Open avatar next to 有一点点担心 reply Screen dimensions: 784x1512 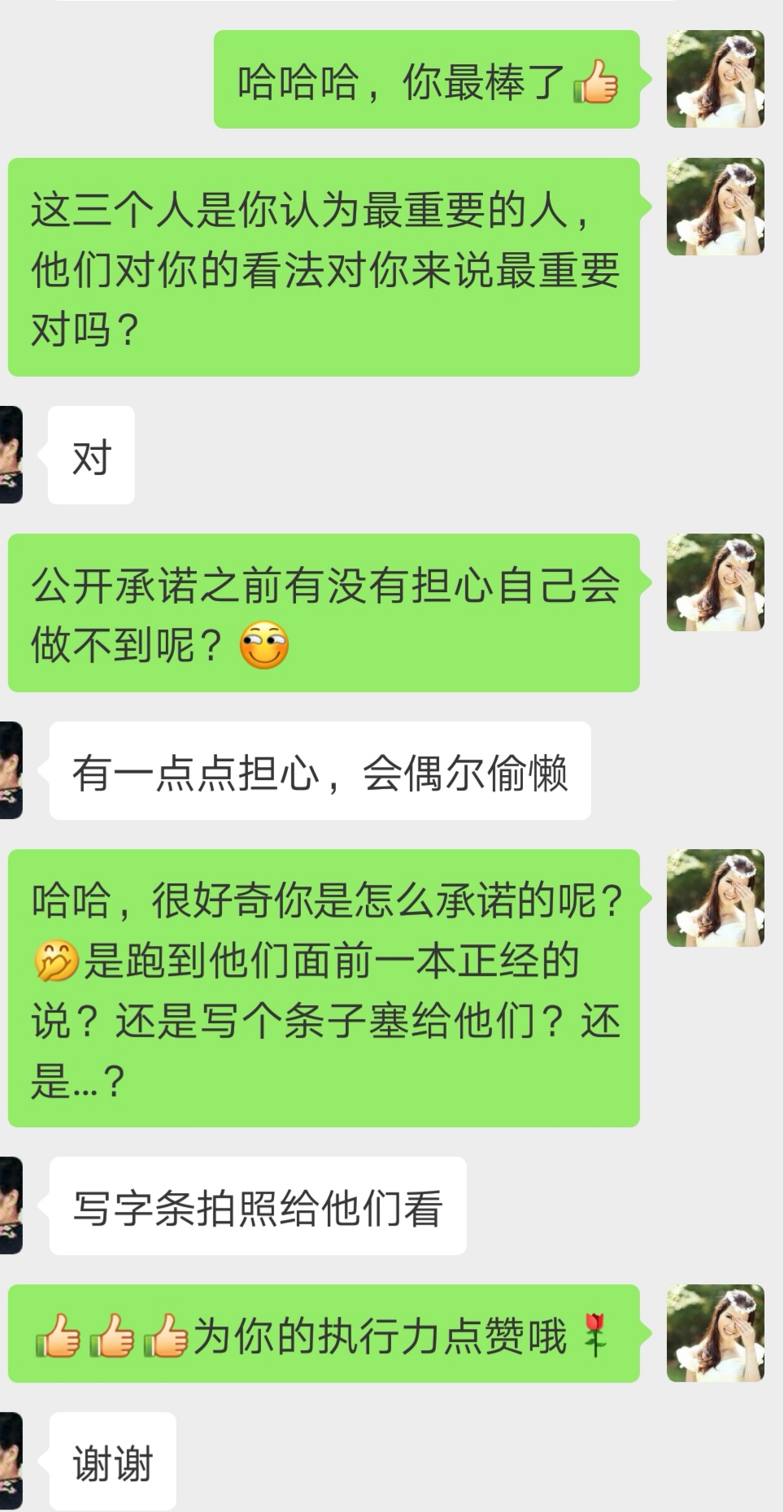(x=11, y=770)
